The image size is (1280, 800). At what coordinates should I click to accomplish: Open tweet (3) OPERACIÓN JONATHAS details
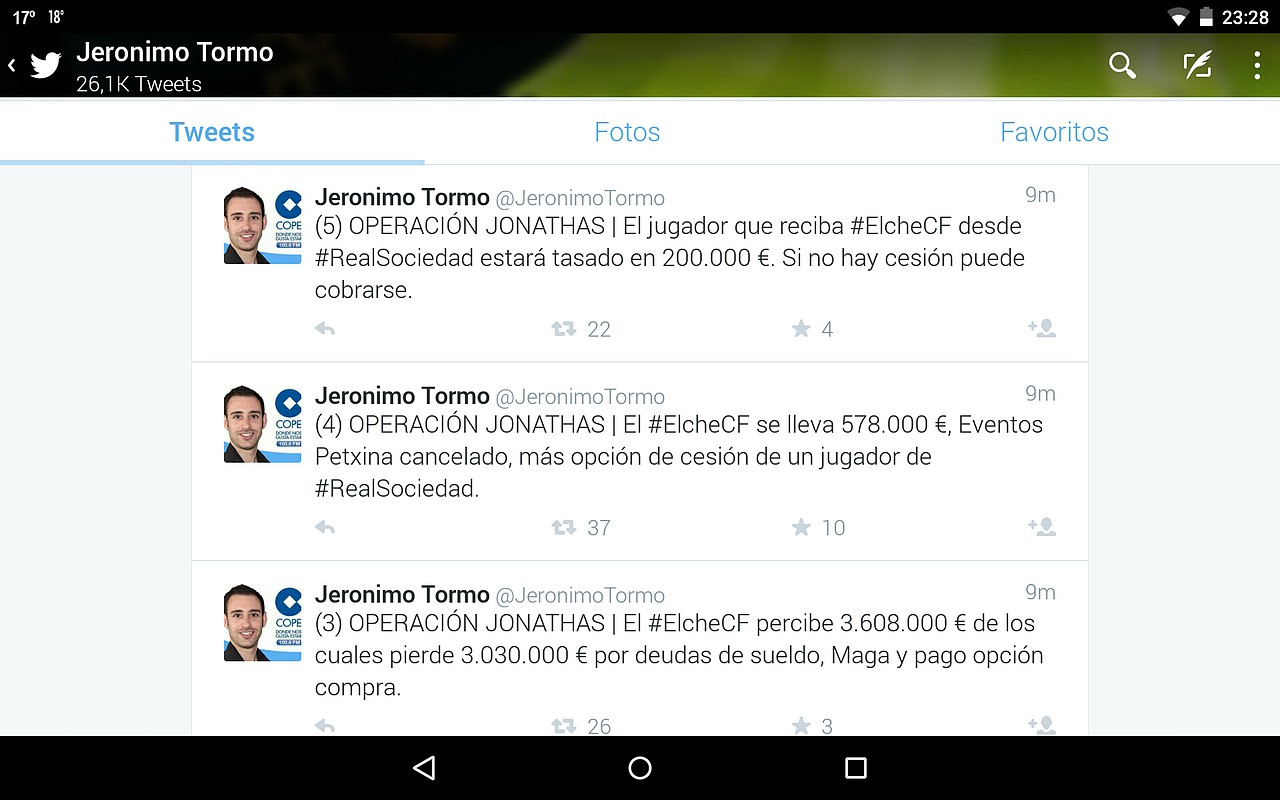coord(678,655)
